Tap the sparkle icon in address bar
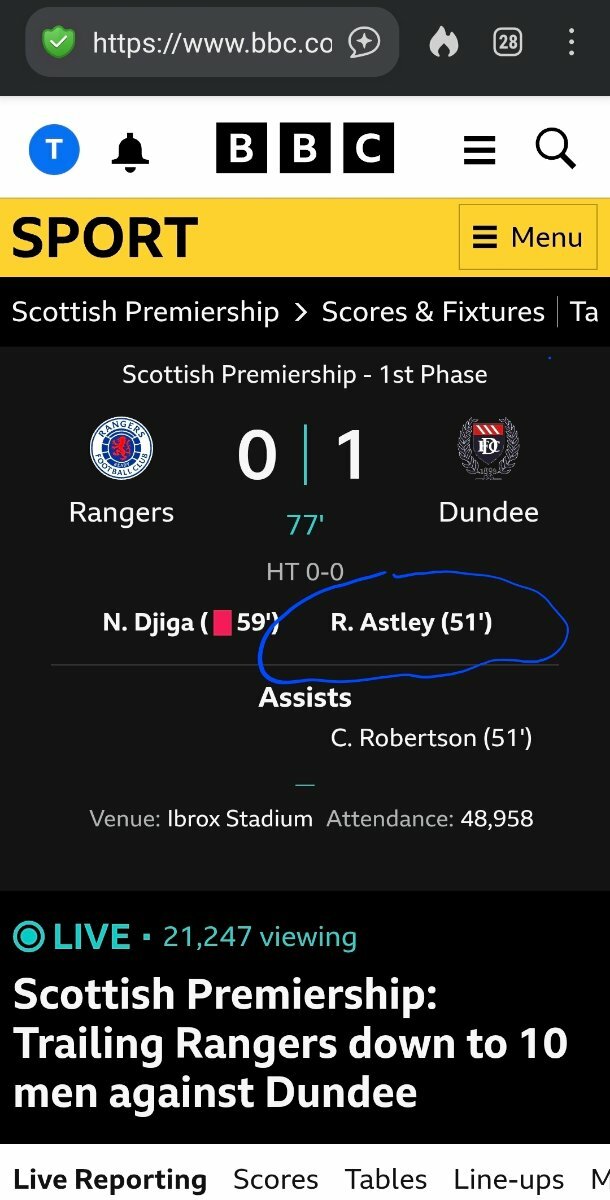610x1200 pixels. [x=365, y=42]
